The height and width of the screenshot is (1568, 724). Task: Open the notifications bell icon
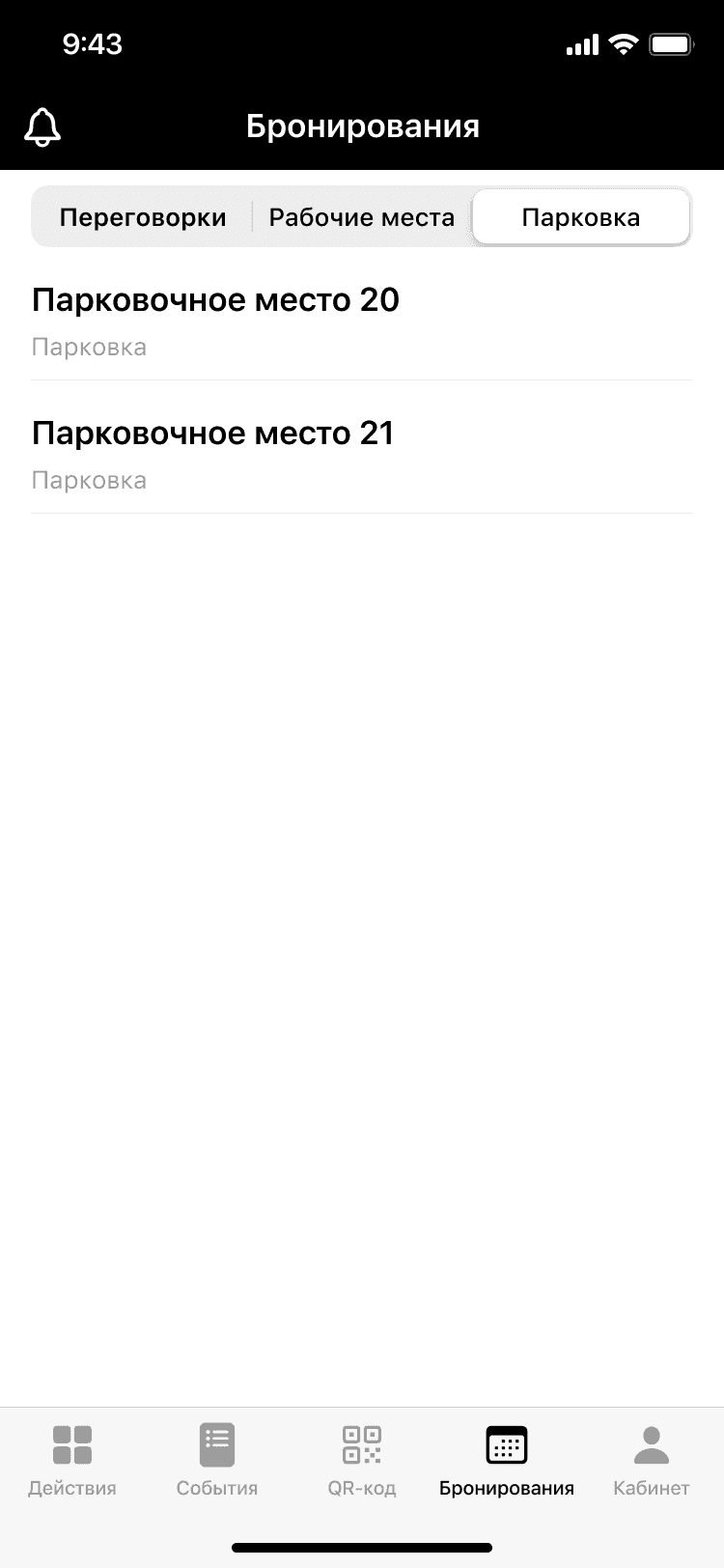[x=42, y=126]
